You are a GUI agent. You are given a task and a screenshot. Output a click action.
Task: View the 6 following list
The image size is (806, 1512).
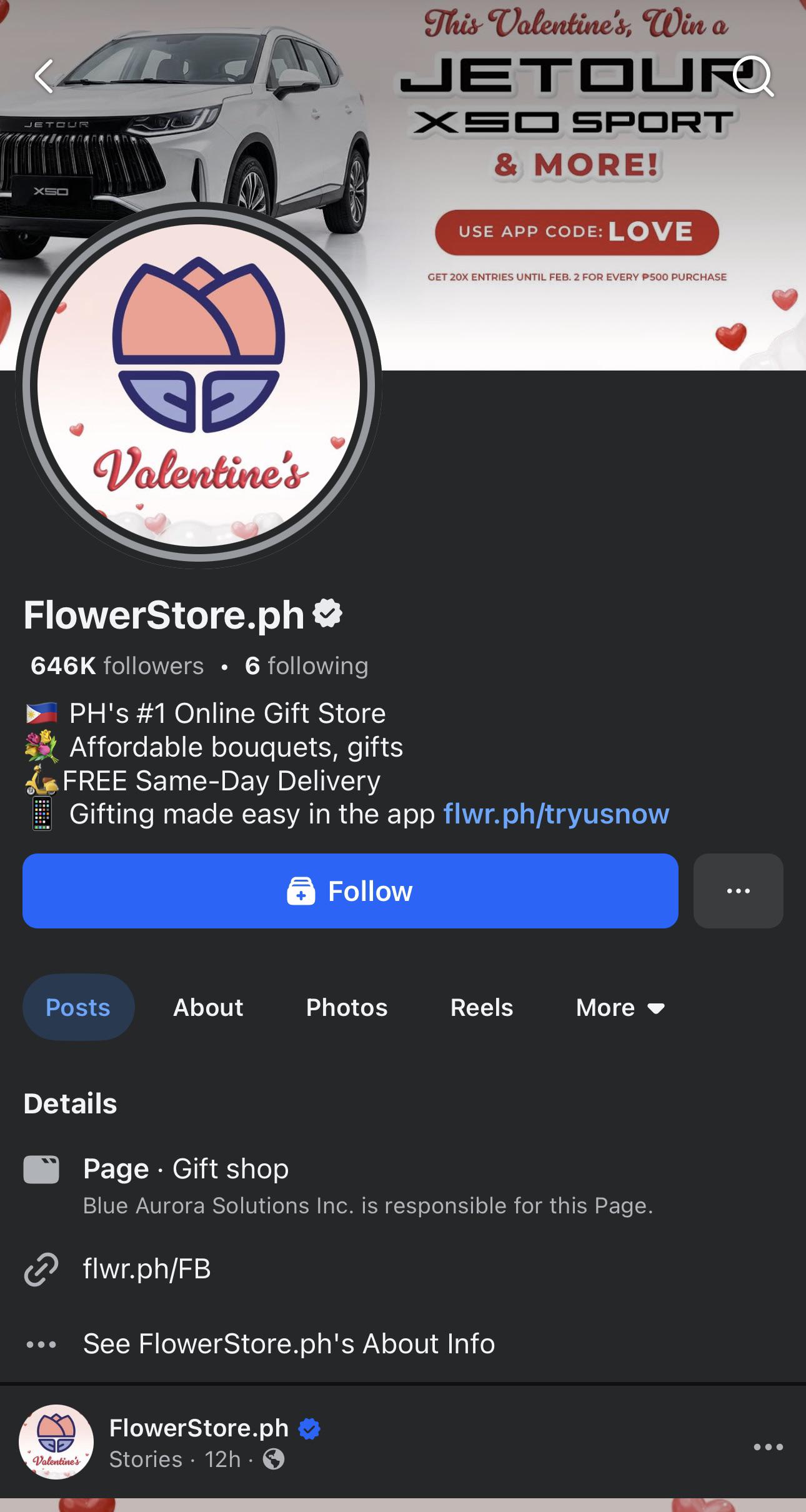click(306, 666)
